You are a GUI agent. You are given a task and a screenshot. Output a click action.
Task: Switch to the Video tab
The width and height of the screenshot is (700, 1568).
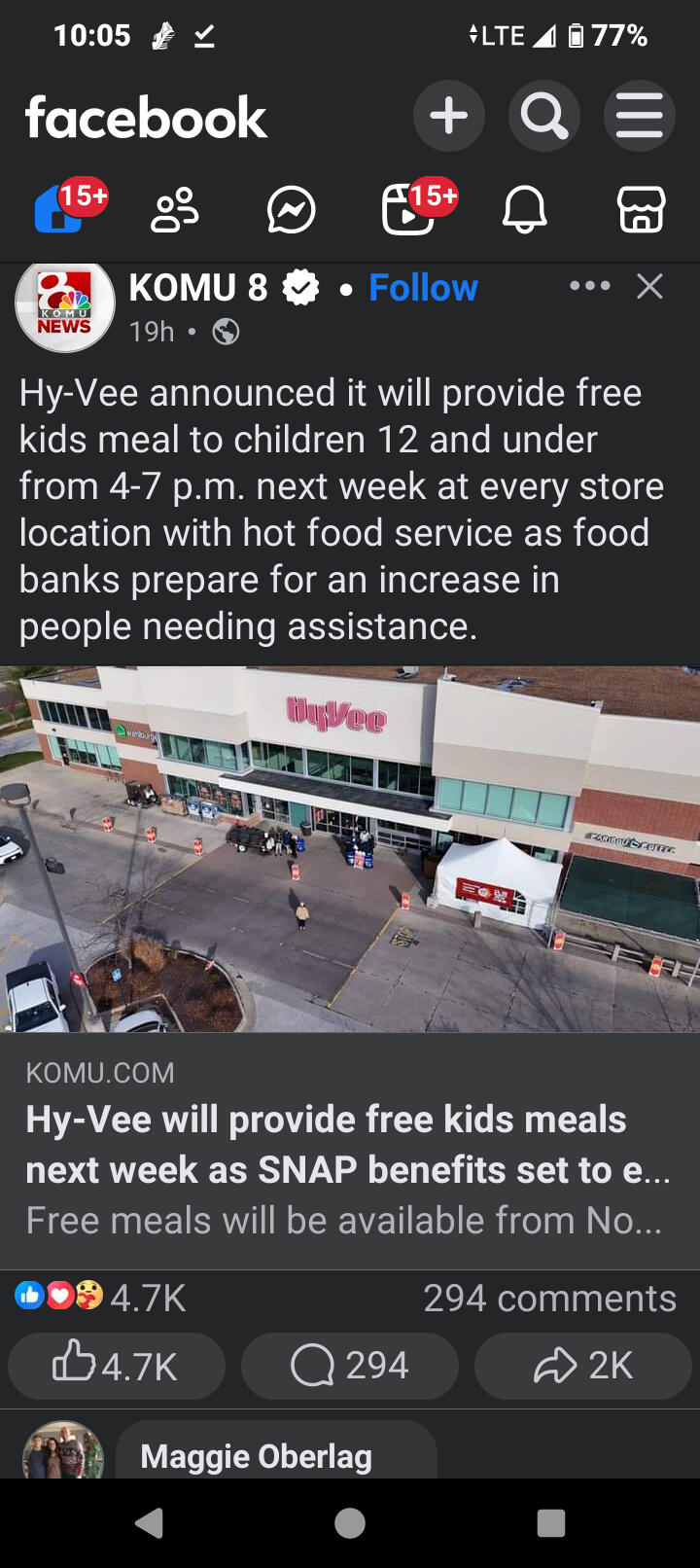click(x=408, y=209)
